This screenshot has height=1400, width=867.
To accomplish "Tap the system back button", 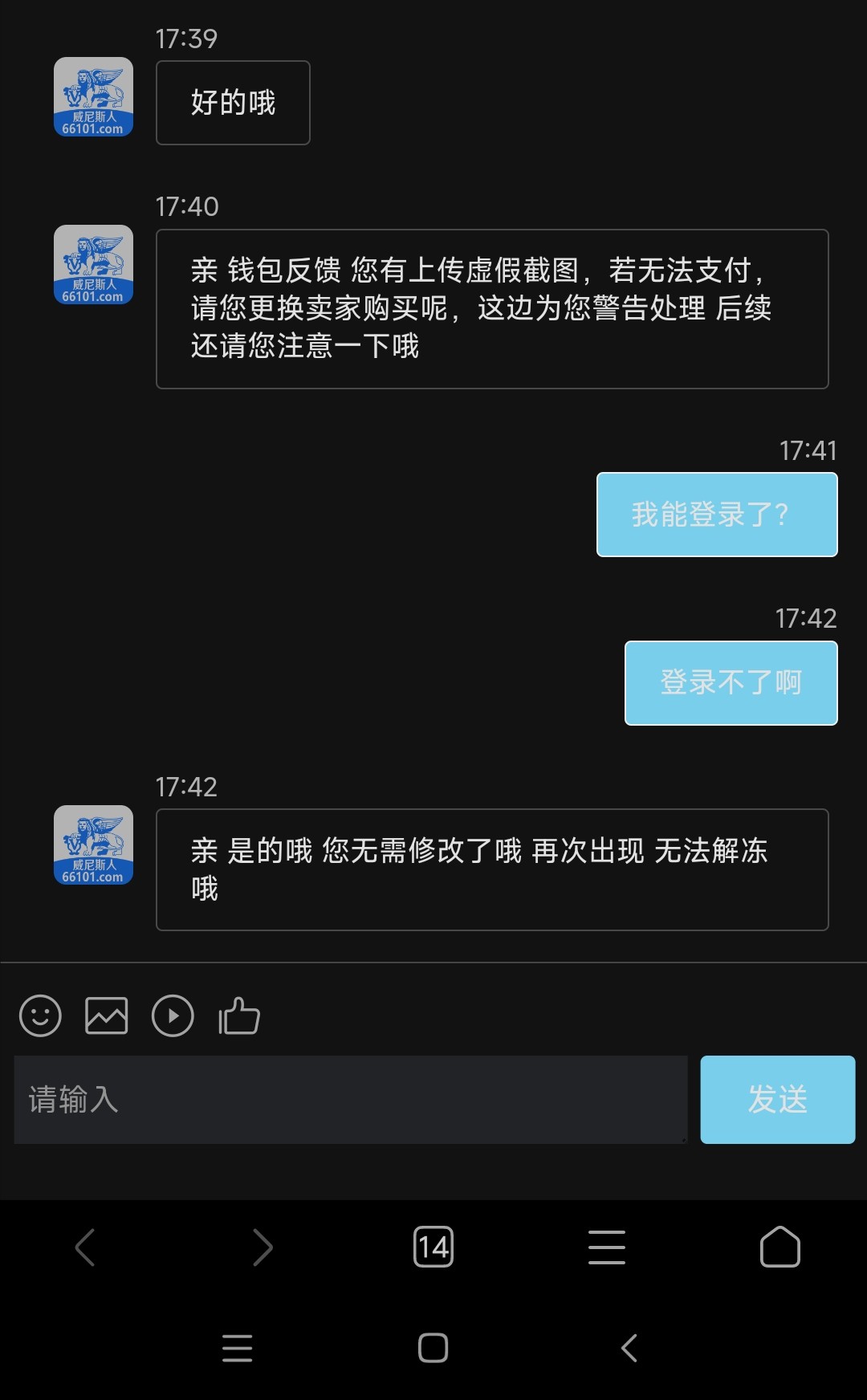I will coord(629,1348).
